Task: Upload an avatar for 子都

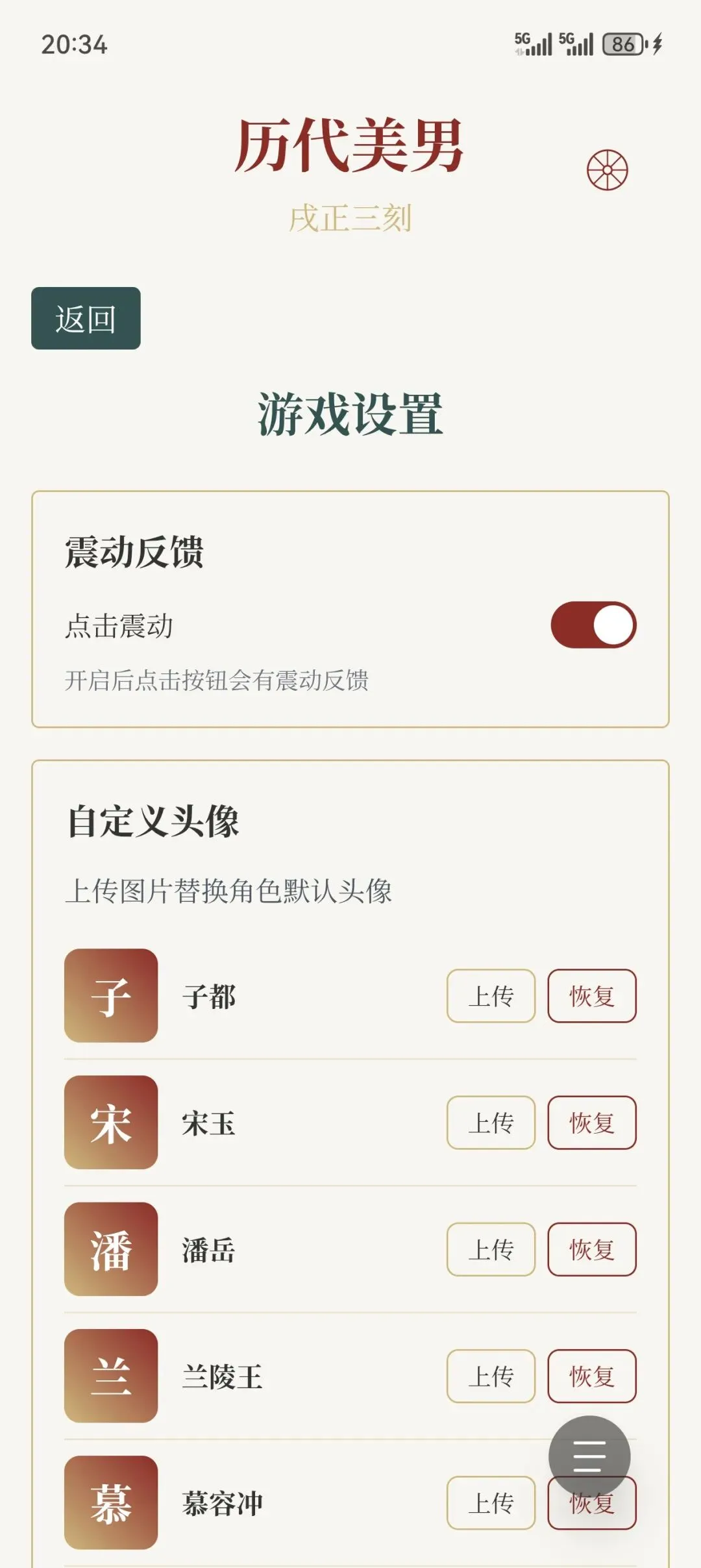Action: [491, 995]
